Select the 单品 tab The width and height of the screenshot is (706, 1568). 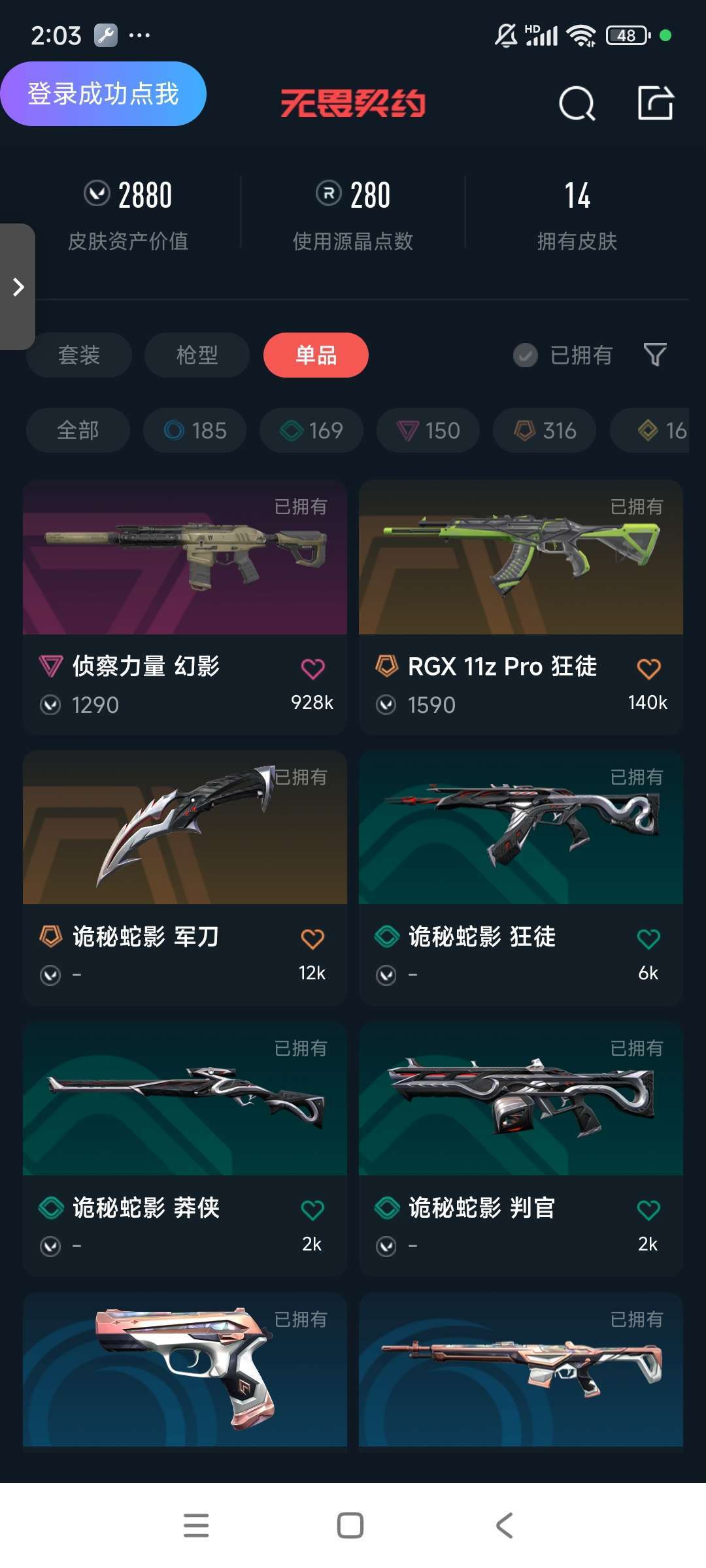pyautogui.click(x=316, y=355)
